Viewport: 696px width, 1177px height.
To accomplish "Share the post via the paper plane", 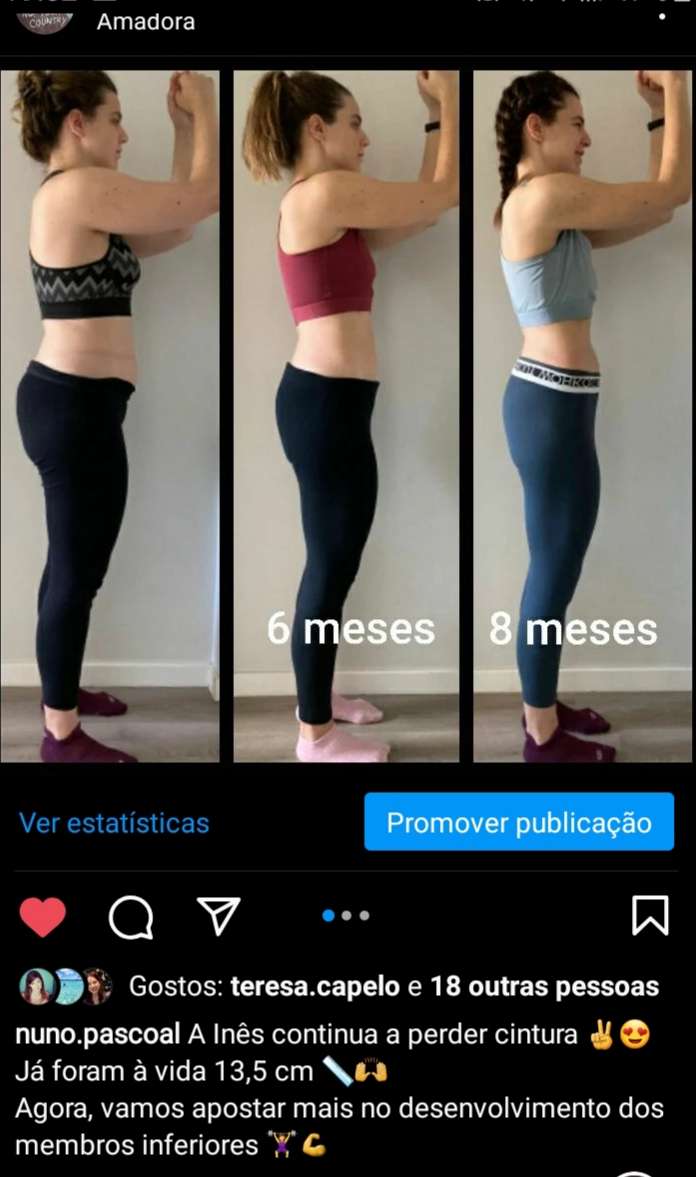I will point(218,915).
